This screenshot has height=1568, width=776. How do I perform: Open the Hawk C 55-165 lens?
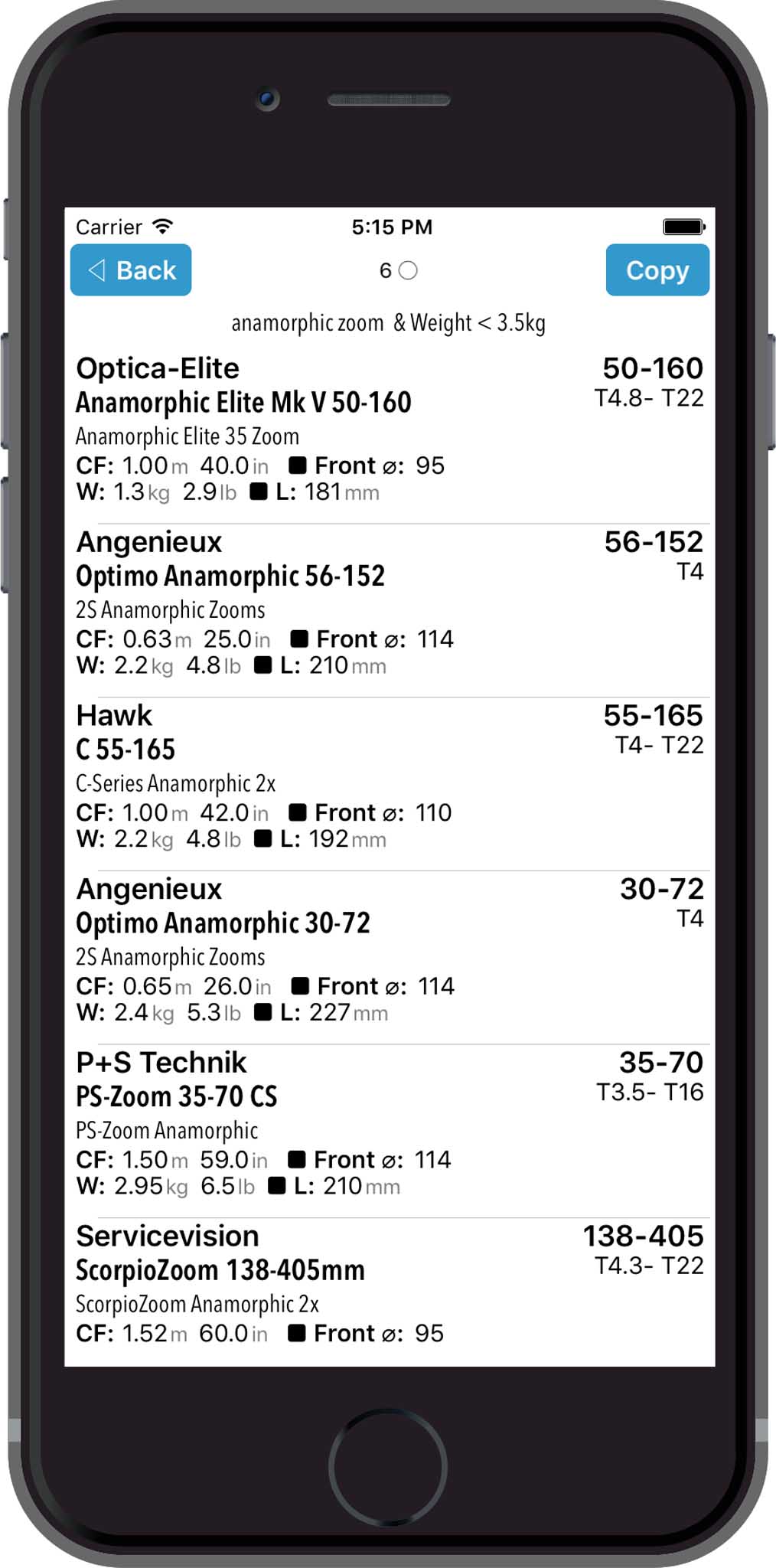(x=390, y=784)
